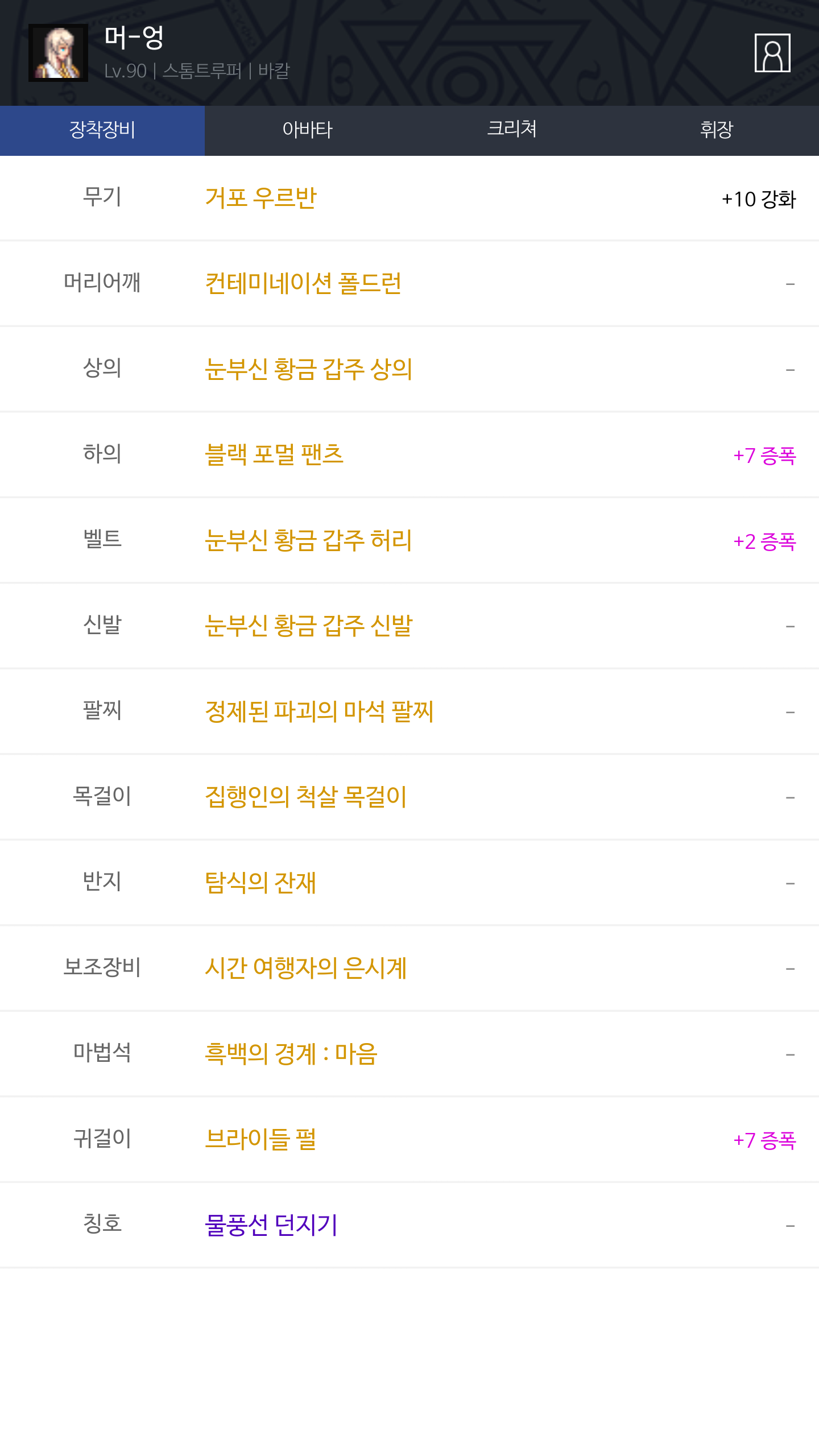Open the profile icon in the header
This screenshot has width=819, height=1456.
pos(772,53)
